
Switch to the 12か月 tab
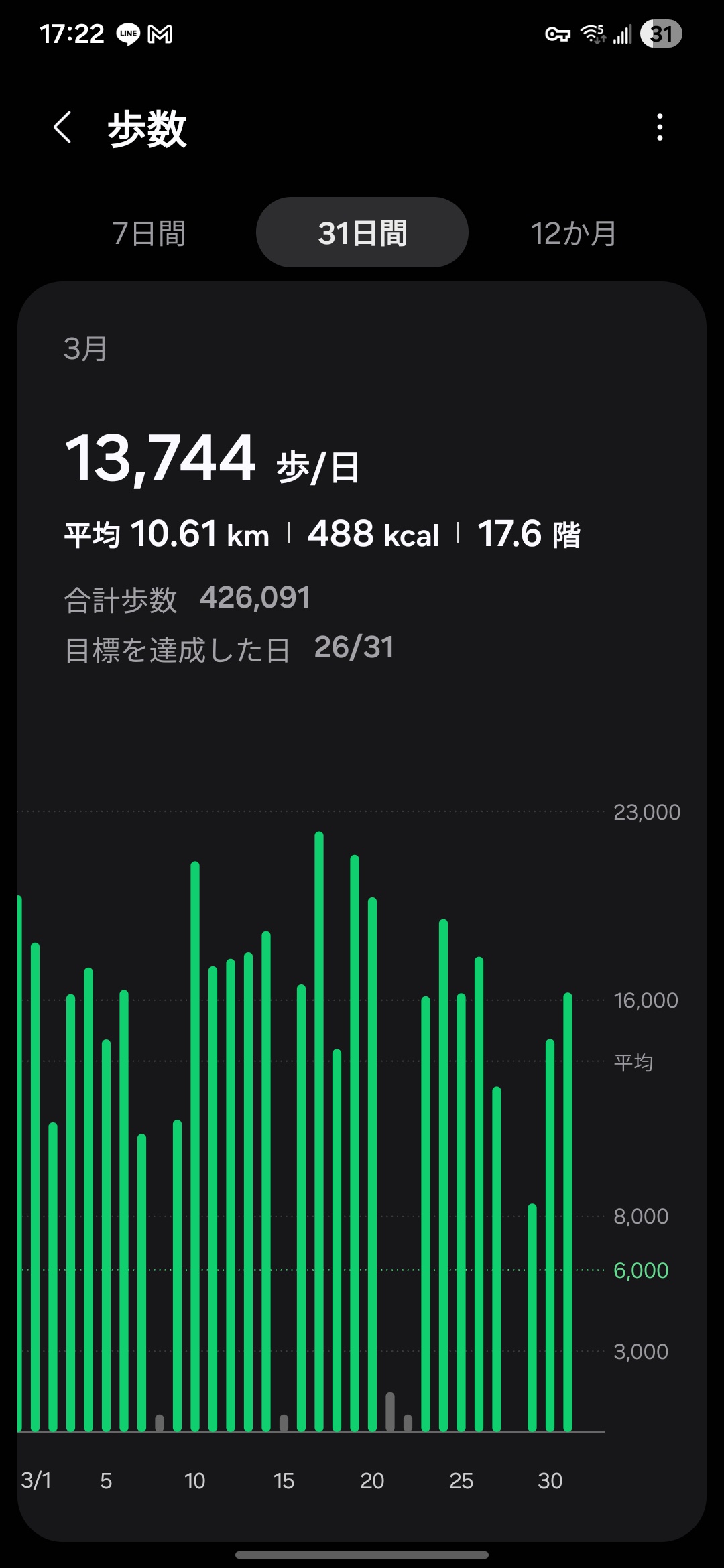573,233
